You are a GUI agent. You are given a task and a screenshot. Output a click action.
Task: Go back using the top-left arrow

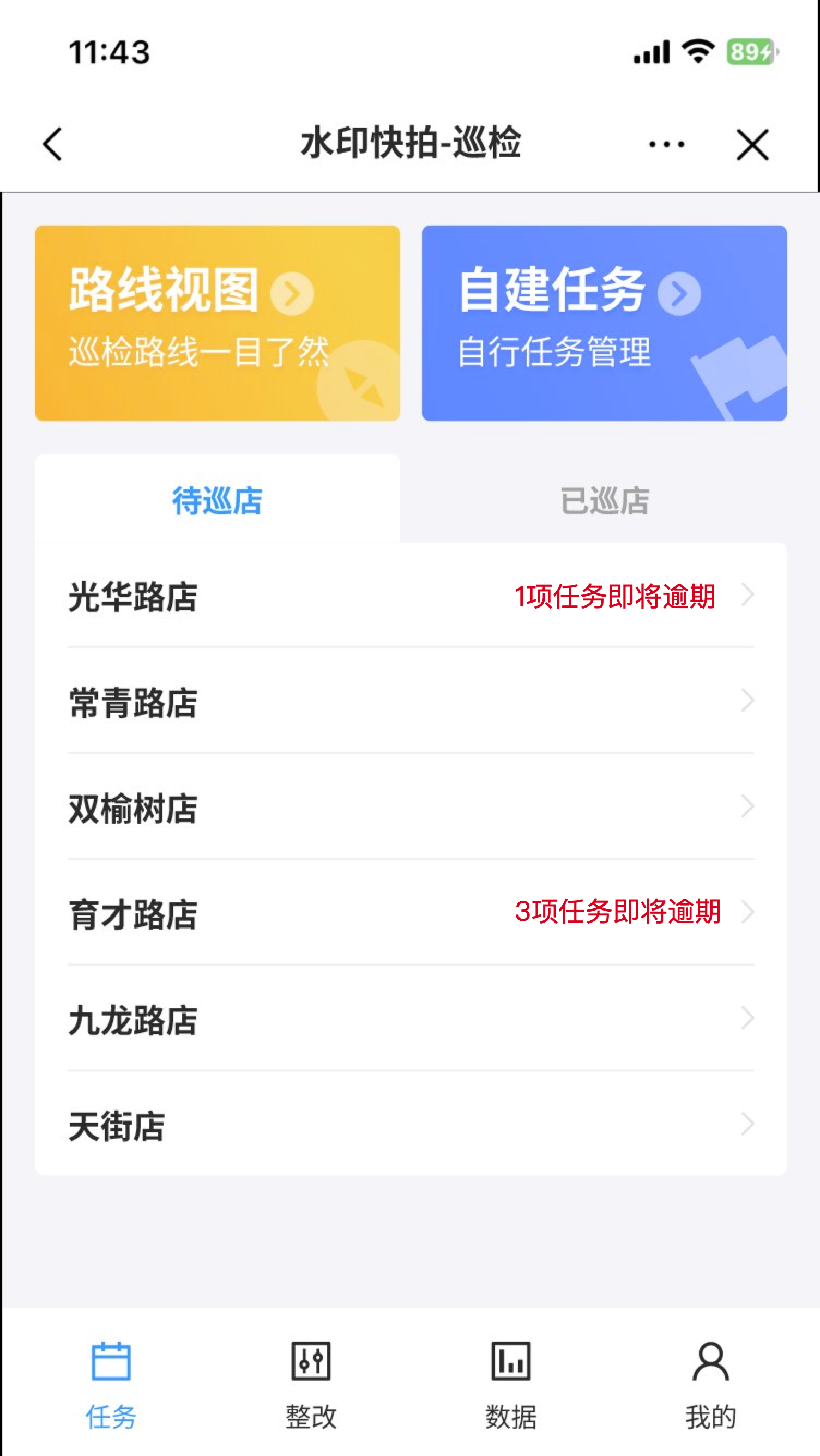pyautogui.click(x=52, y=144)
